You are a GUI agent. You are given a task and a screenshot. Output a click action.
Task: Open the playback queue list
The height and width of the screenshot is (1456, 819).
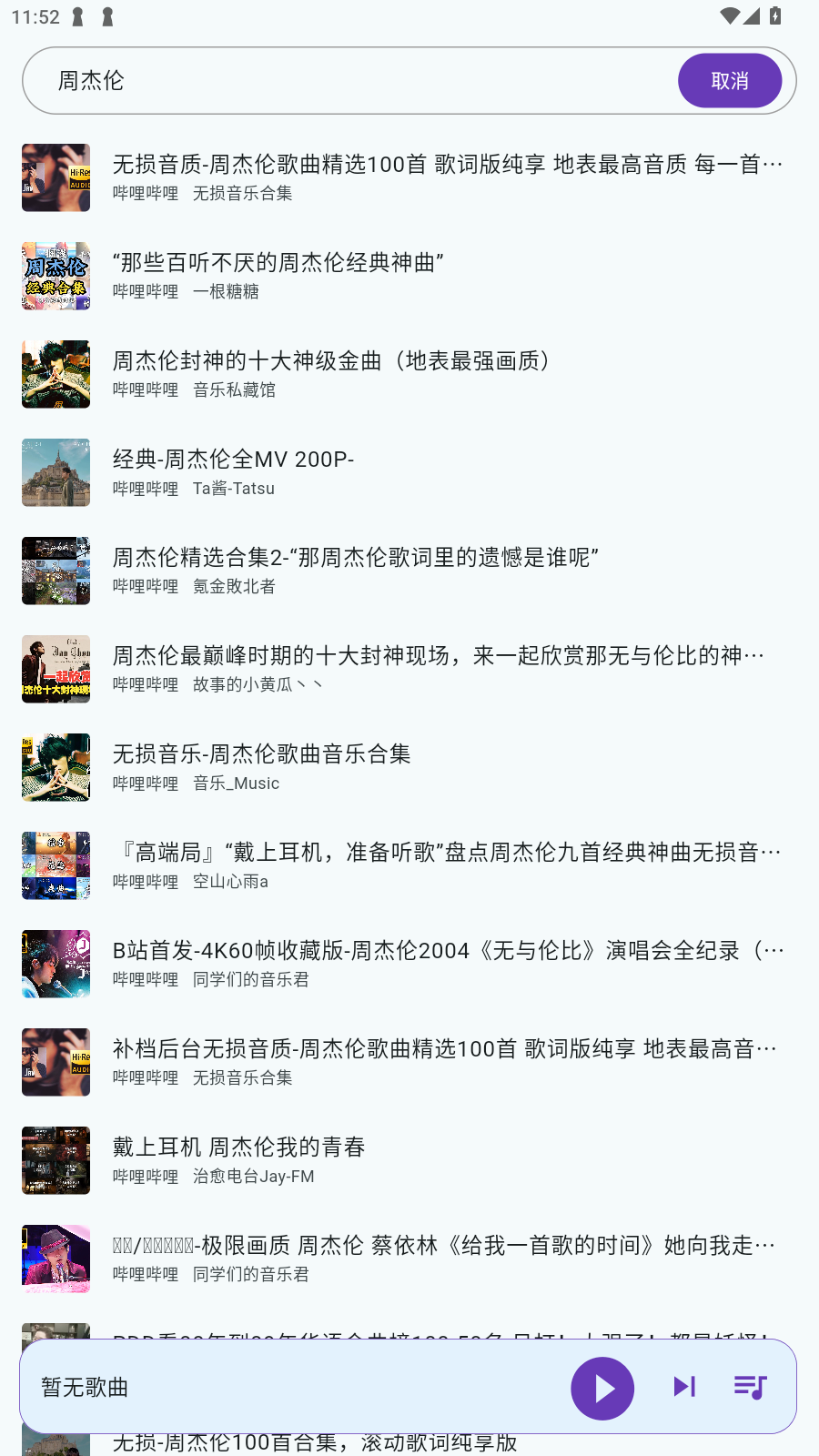point(750,1387)
